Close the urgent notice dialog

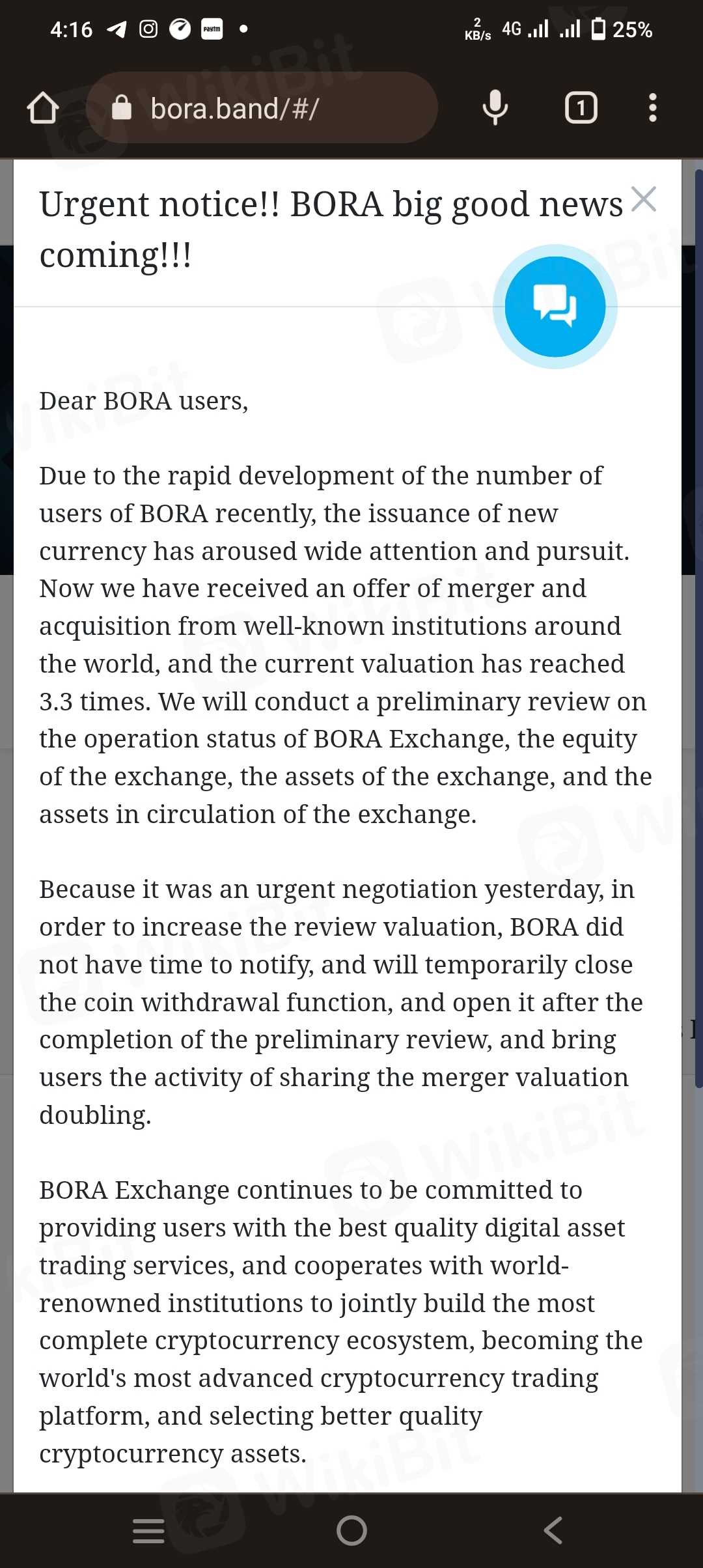(644, 199)
